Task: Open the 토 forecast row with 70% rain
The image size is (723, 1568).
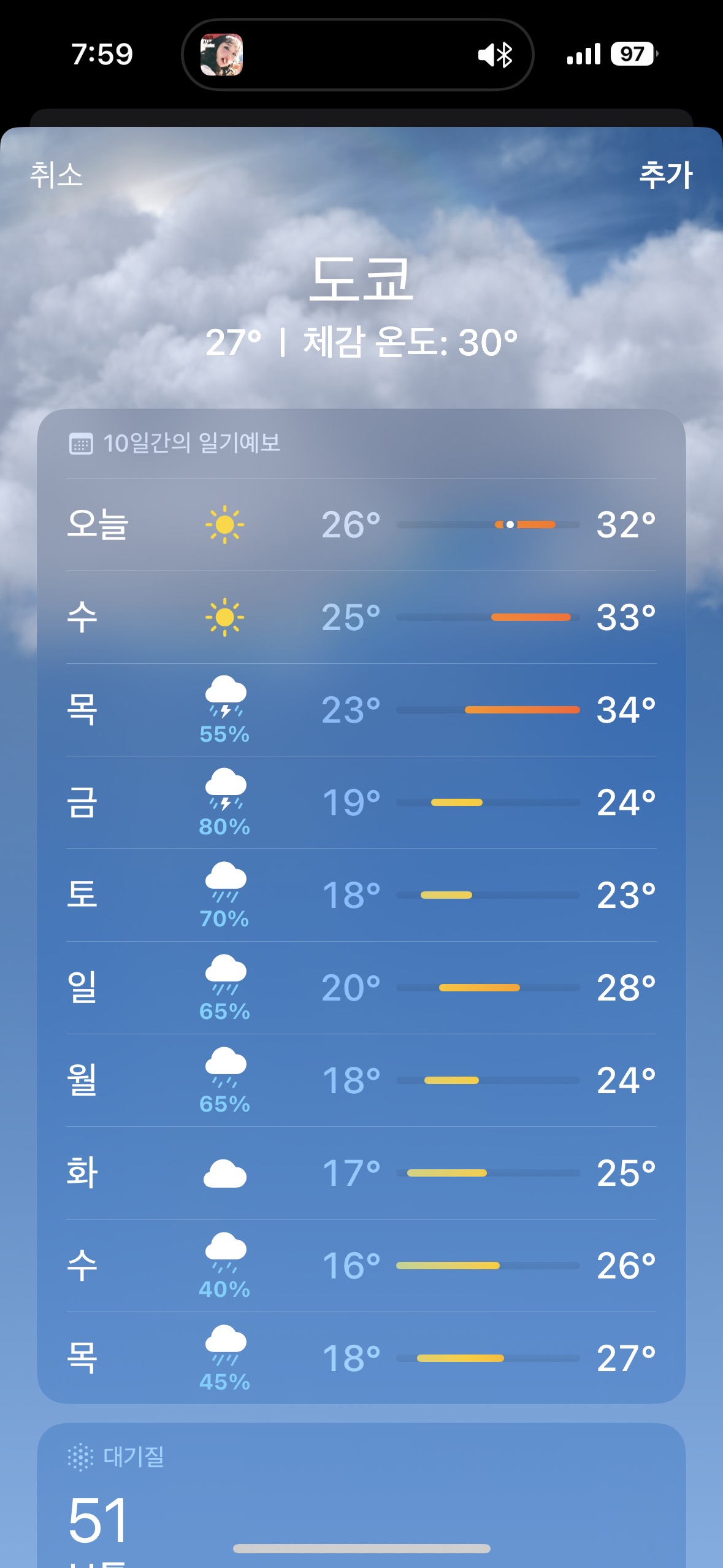Action: [x=361, y=895]
